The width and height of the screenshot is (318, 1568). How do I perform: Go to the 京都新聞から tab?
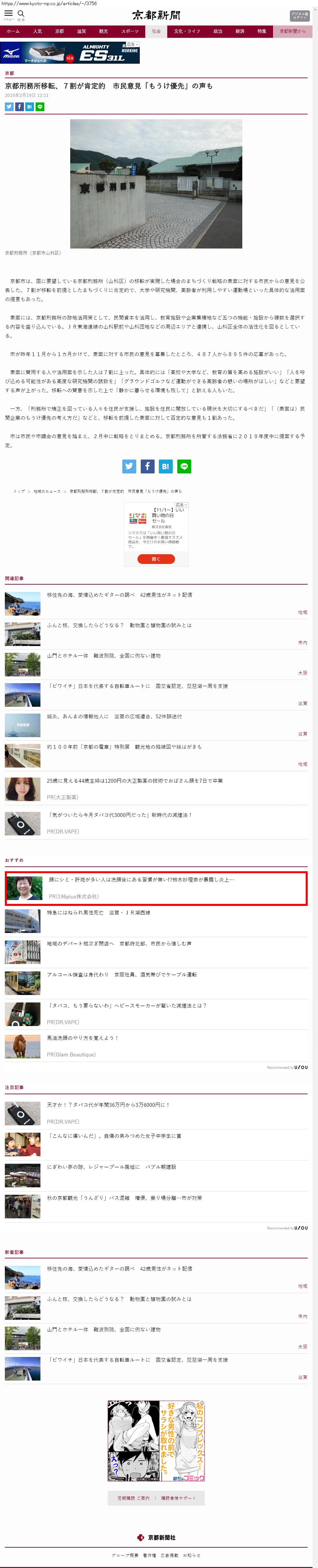[x=292, y=31]
